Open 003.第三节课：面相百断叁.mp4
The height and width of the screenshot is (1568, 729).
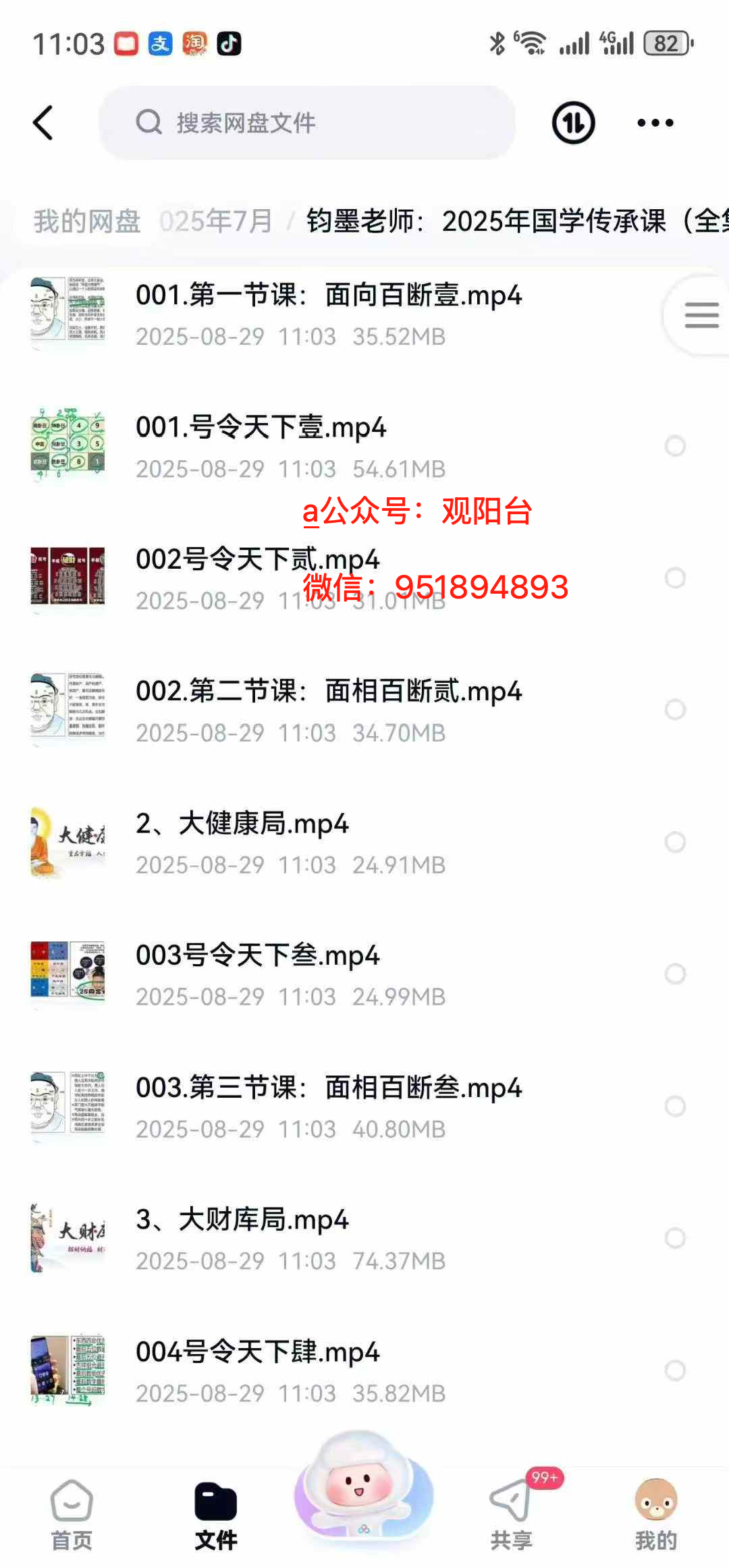pyautogui.click(x=329, y=1088)
